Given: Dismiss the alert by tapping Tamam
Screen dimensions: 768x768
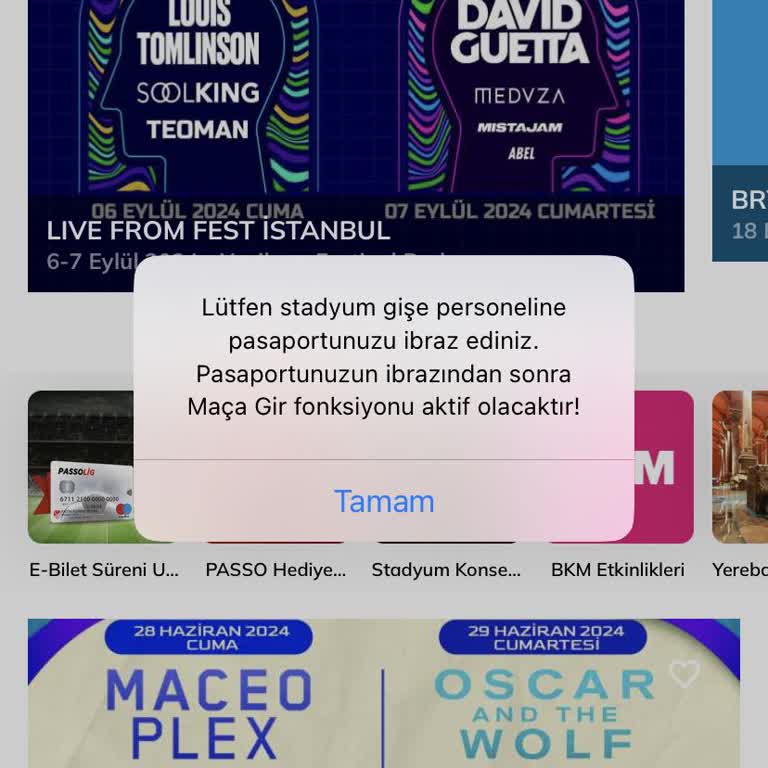Looking at the screenshot, I should (x=384, y=501).
